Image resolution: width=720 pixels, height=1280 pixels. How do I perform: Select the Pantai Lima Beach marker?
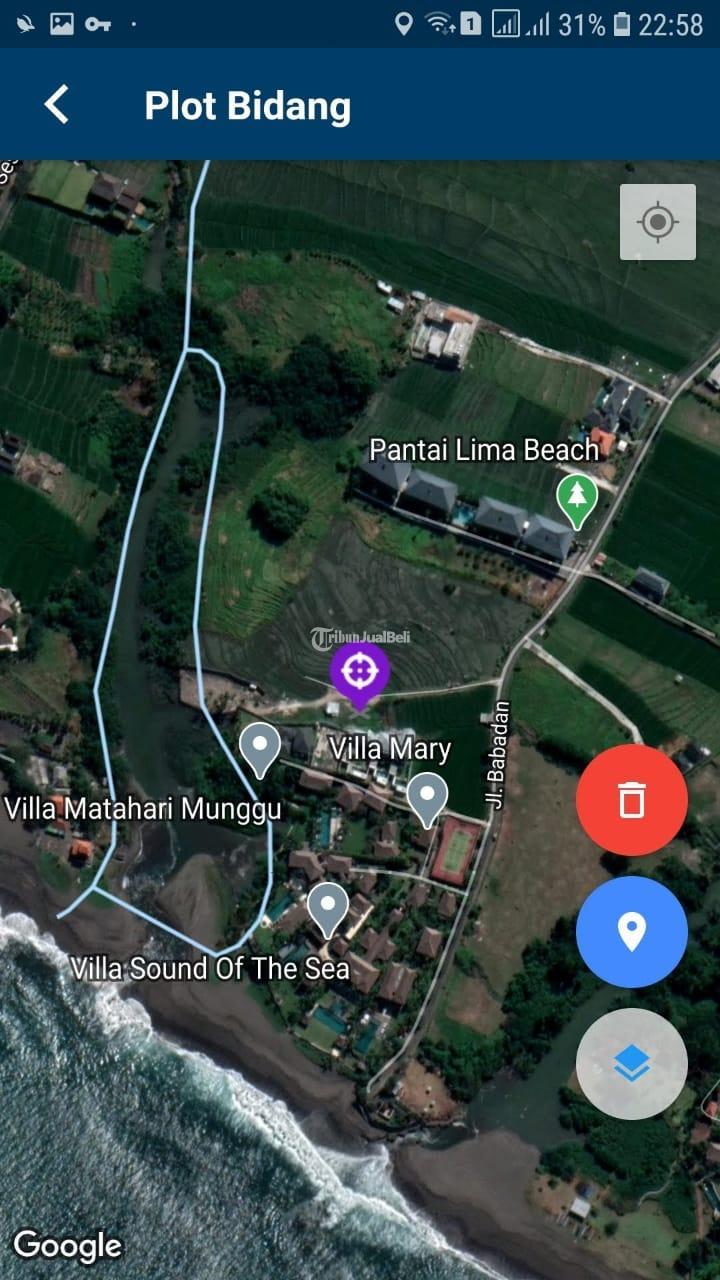tap(577, 498)
